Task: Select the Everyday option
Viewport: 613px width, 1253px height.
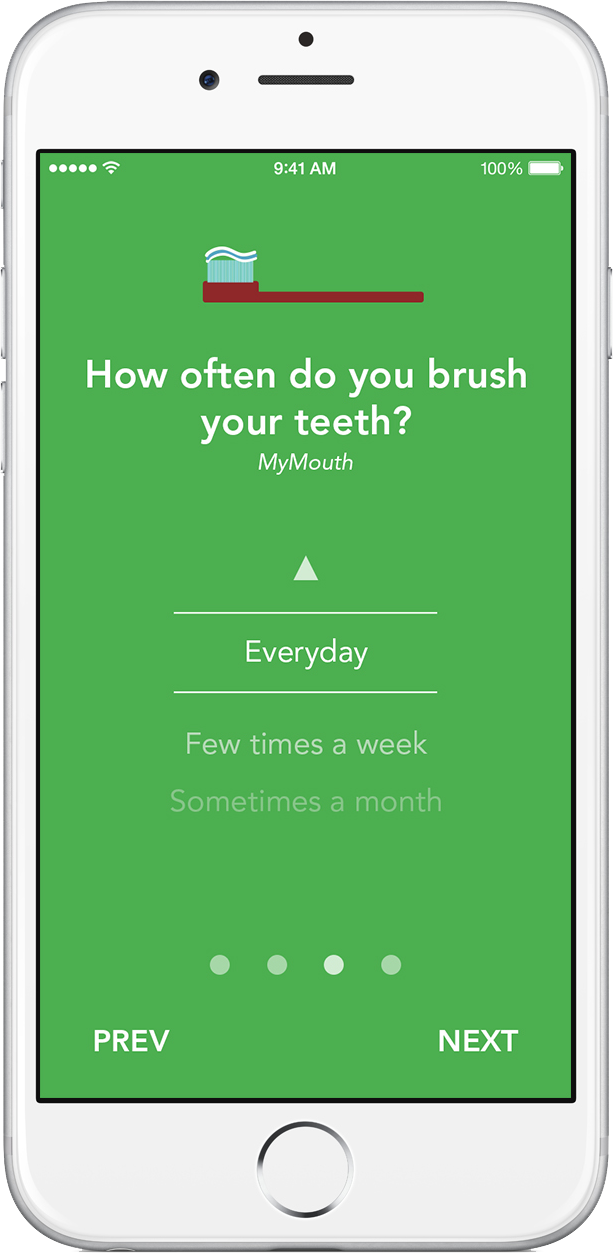Action: tap(306, 652)
